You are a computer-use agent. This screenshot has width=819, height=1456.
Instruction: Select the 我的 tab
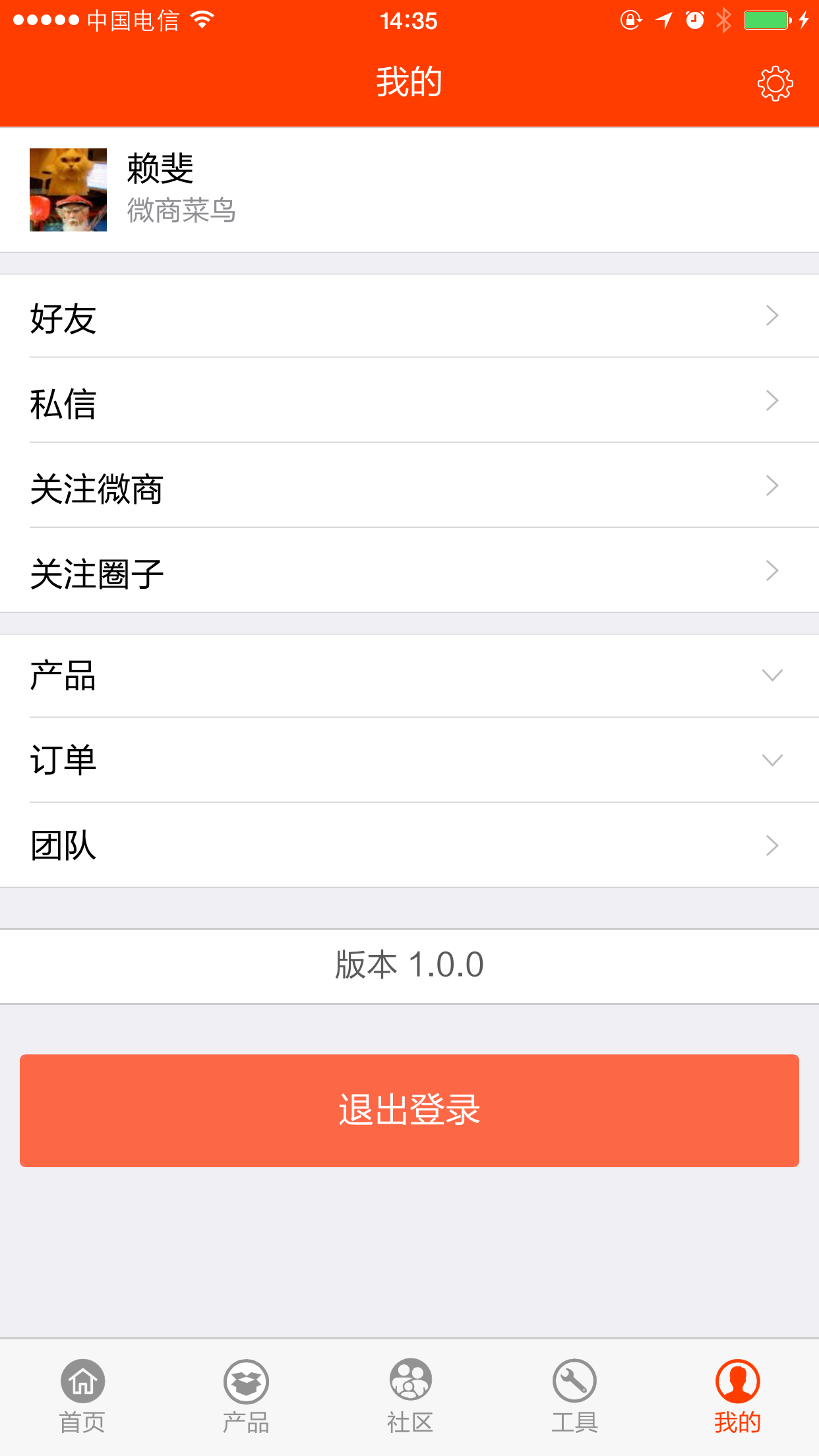[737, 1395]
